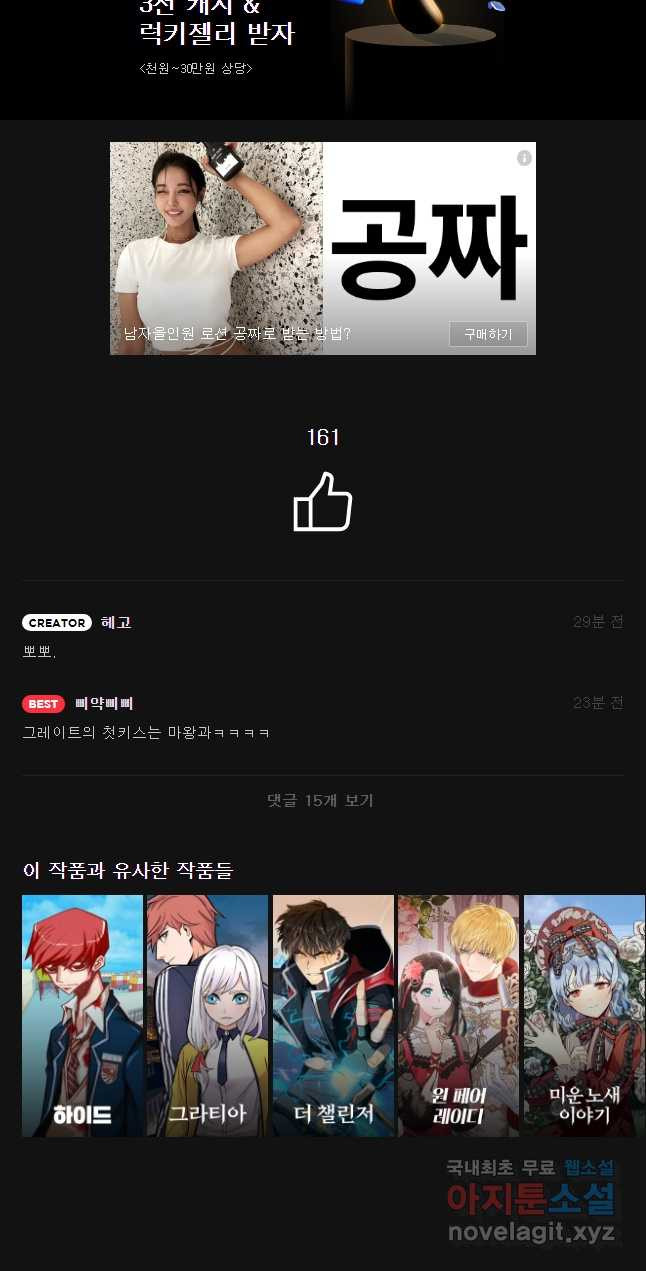Tap the 구매하기 button on the ad
Viewport: 646px width, 1271px height.
coord(487,334)
